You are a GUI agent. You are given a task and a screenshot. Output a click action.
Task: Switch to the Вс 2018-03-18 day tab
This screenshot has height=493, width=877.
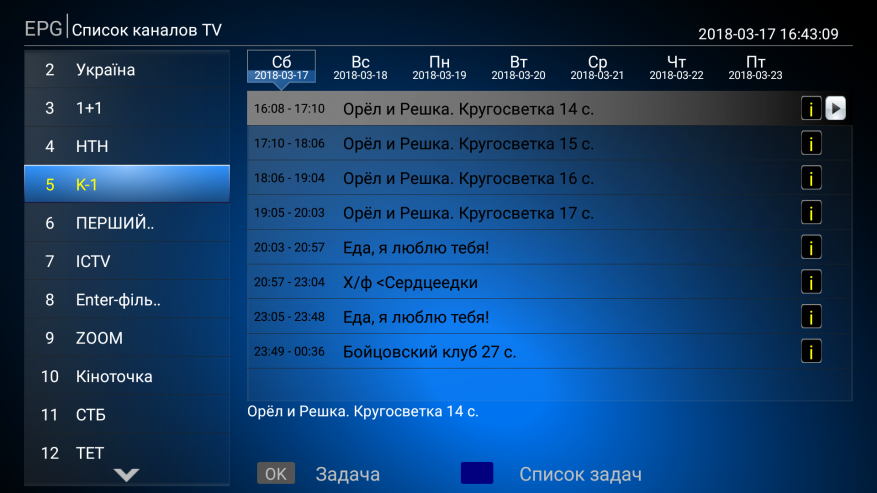(360, 68)
